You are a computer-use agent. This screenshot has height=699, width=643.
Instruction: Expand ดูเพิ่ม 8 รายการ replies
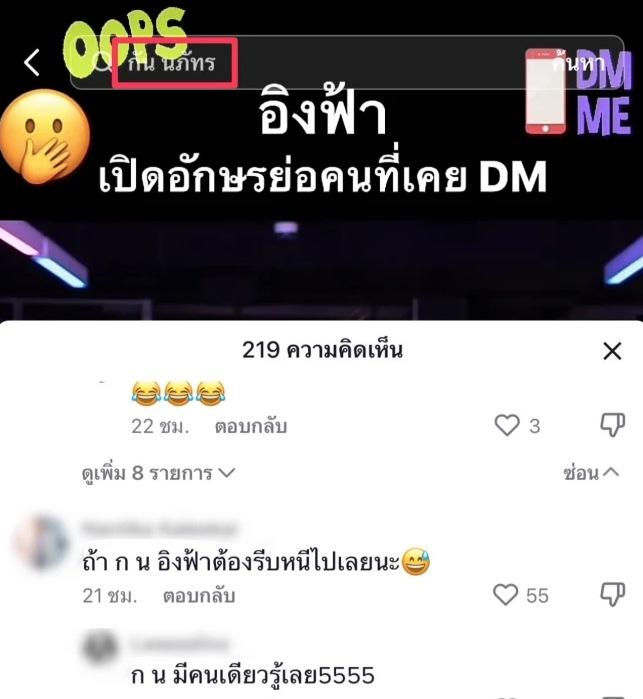158,472
